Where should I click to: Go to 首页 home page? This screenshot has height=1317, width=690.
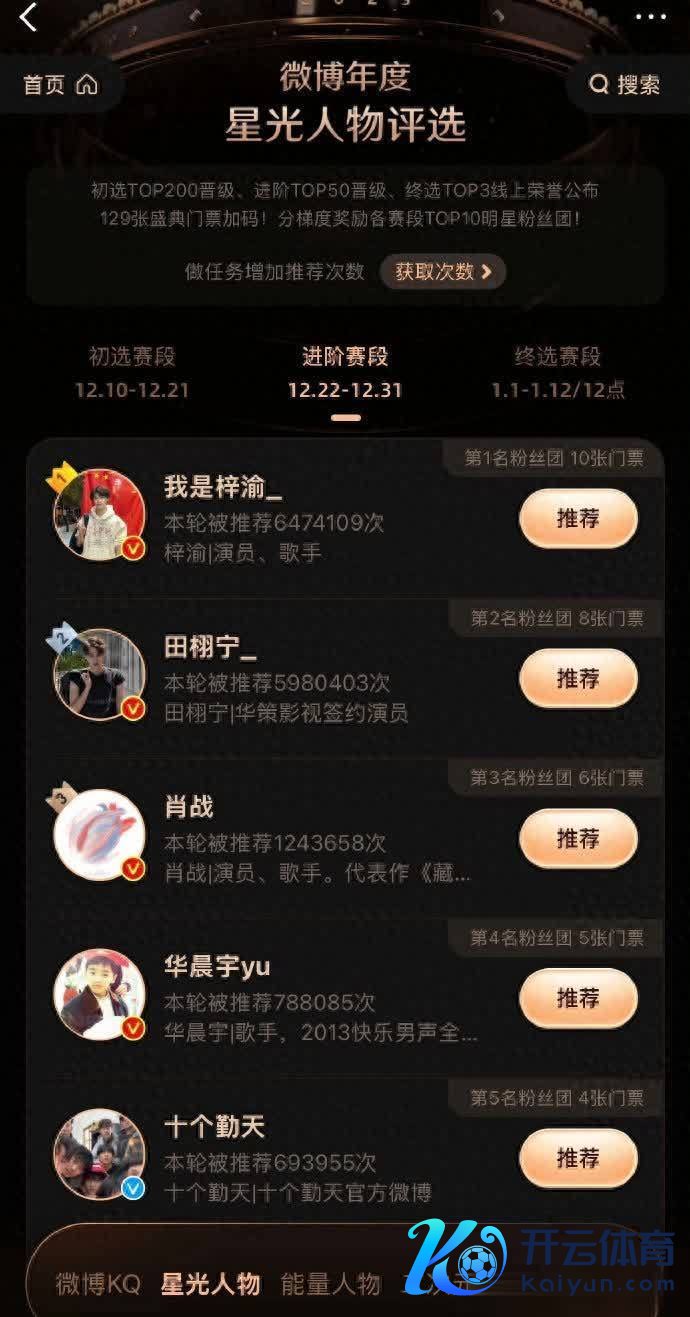tap(60, 84)
